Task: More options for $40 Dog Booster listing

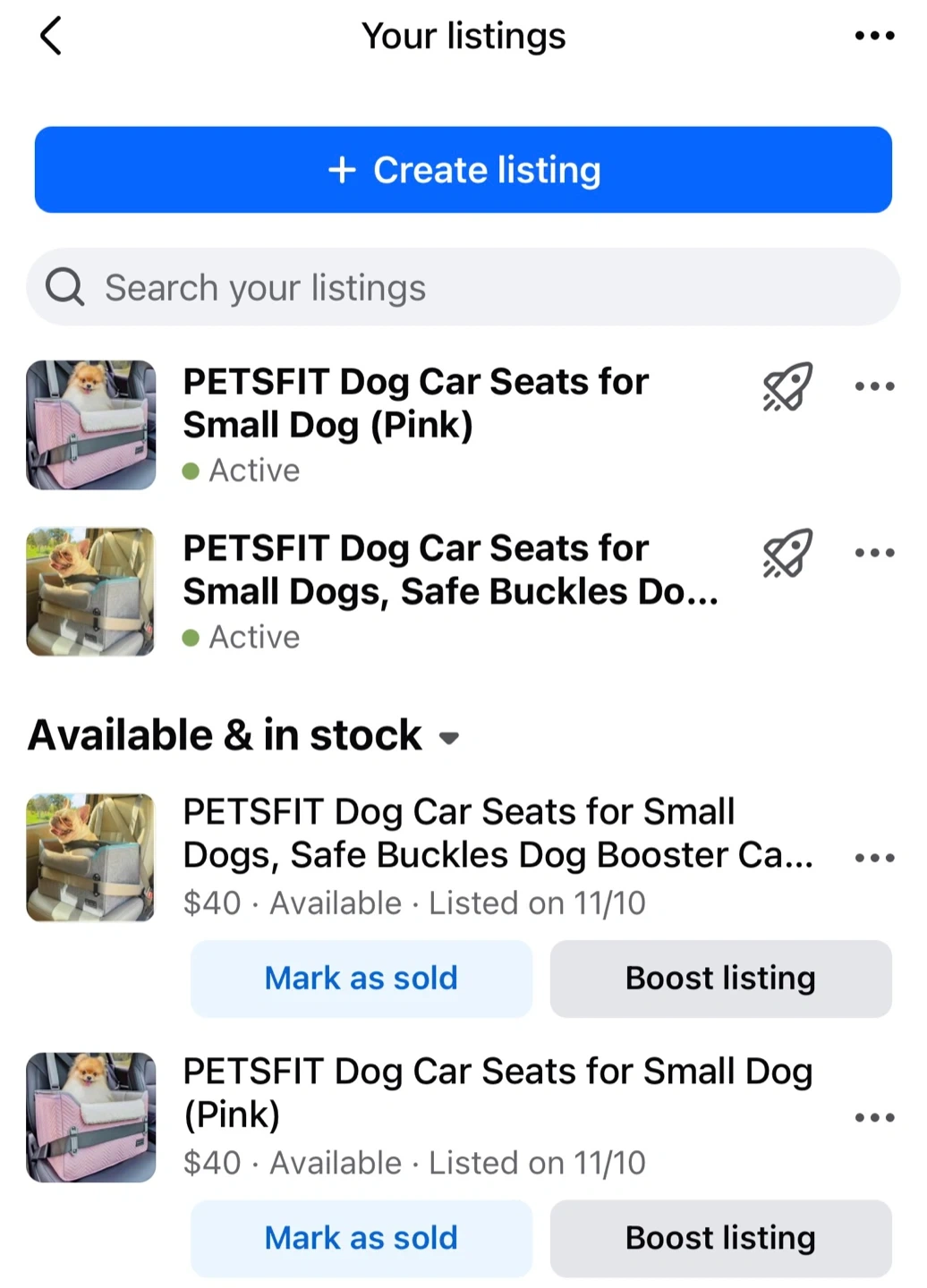Action: tap(873, 858)
